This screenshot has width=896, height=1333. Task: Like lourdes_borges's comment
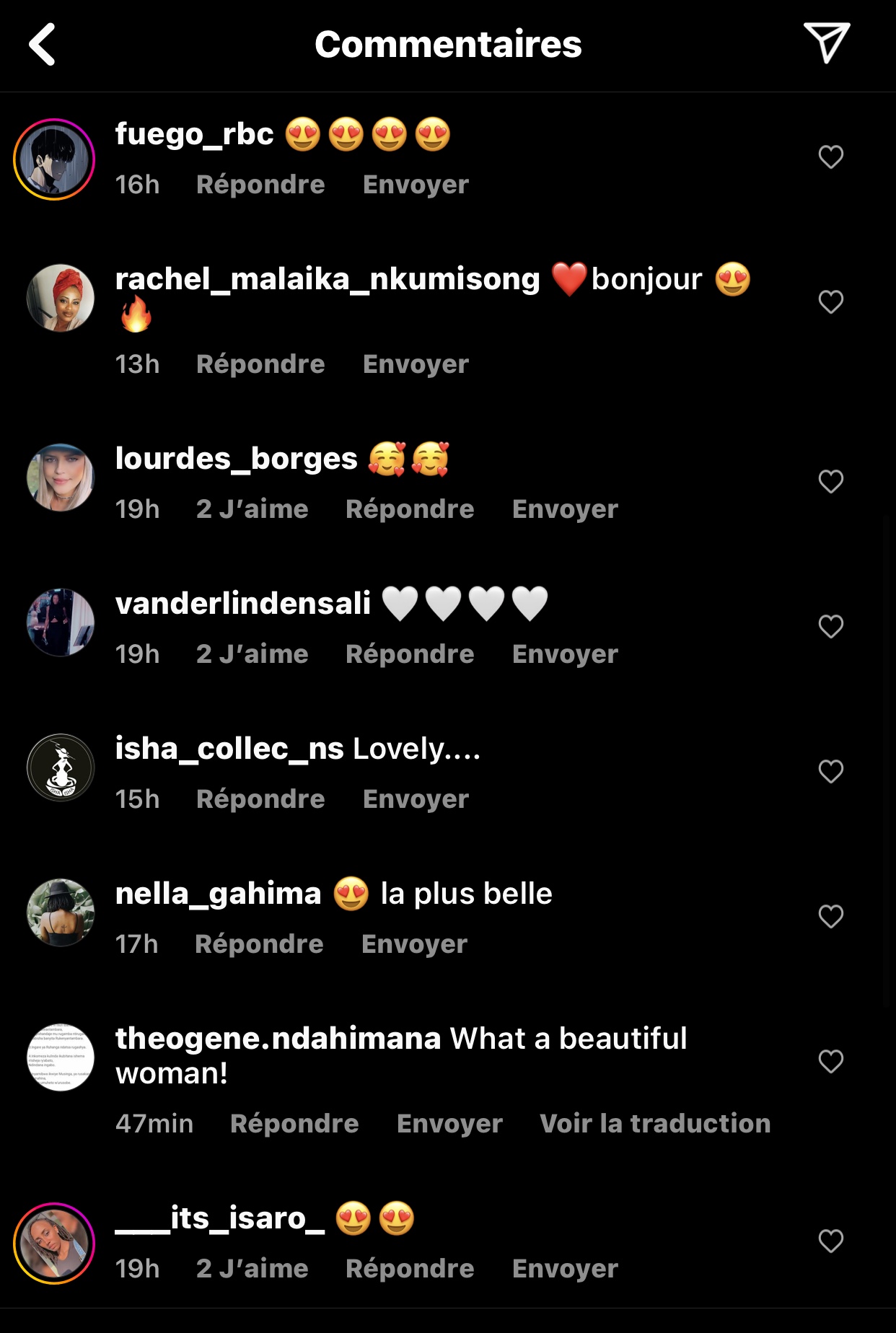830,481
